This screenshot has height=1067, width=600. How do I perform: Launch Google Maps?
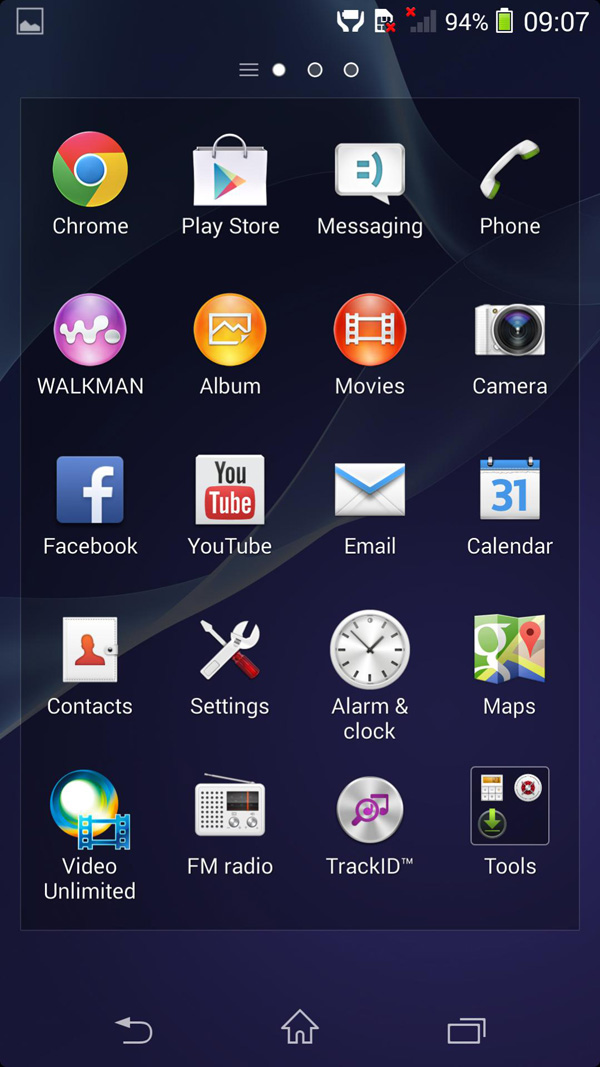click(510, 651)
